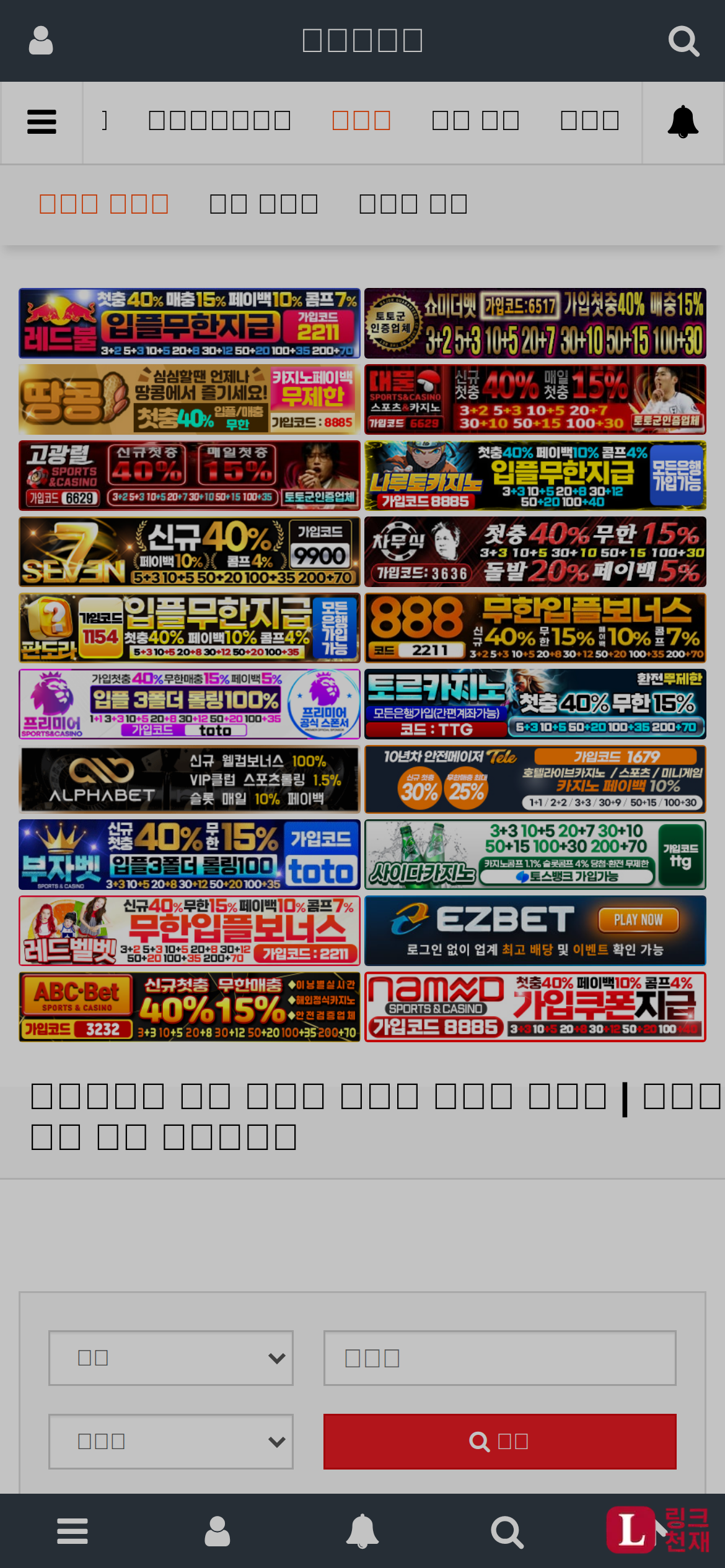Open the 888 bonus banner
This screenshot has width=725, height=1568.
(535, 628)
